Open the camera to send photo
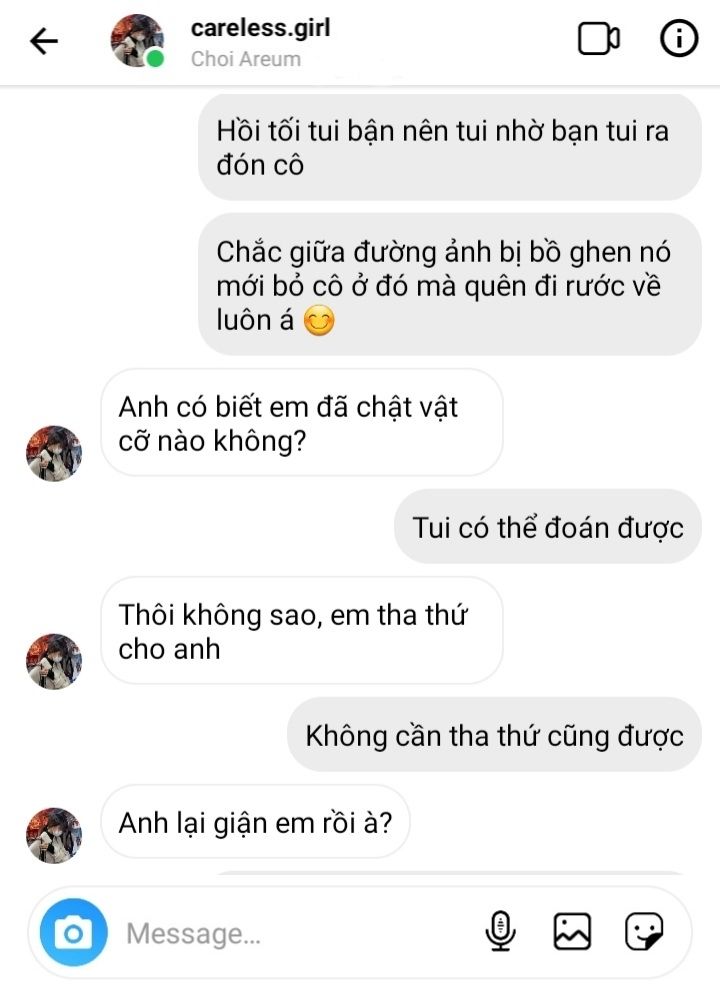This screenshot has width=720, height=993. 72,934
